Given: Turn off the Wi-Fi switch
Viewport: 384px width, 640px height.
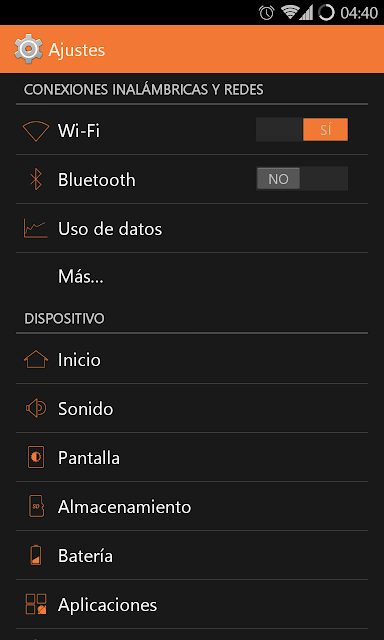Looking at the screenshot, I should coord(302,130).
